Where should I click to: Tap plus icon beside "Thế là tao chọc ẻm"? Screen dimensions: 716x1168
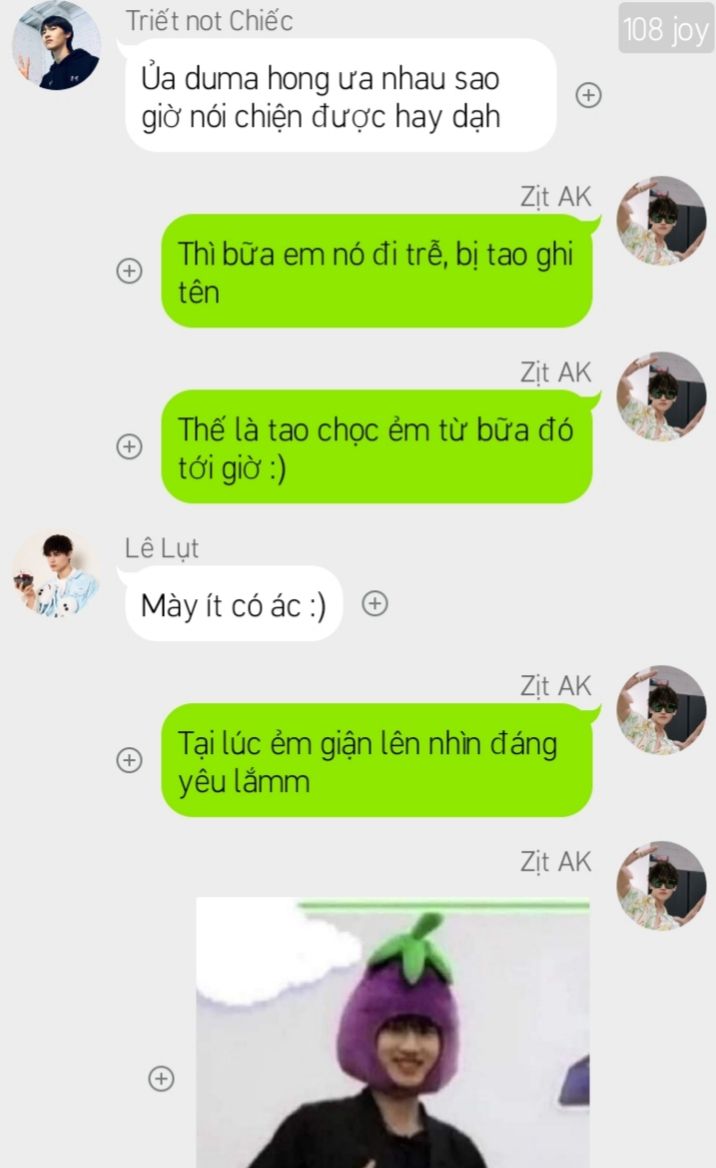click(129, 446)
